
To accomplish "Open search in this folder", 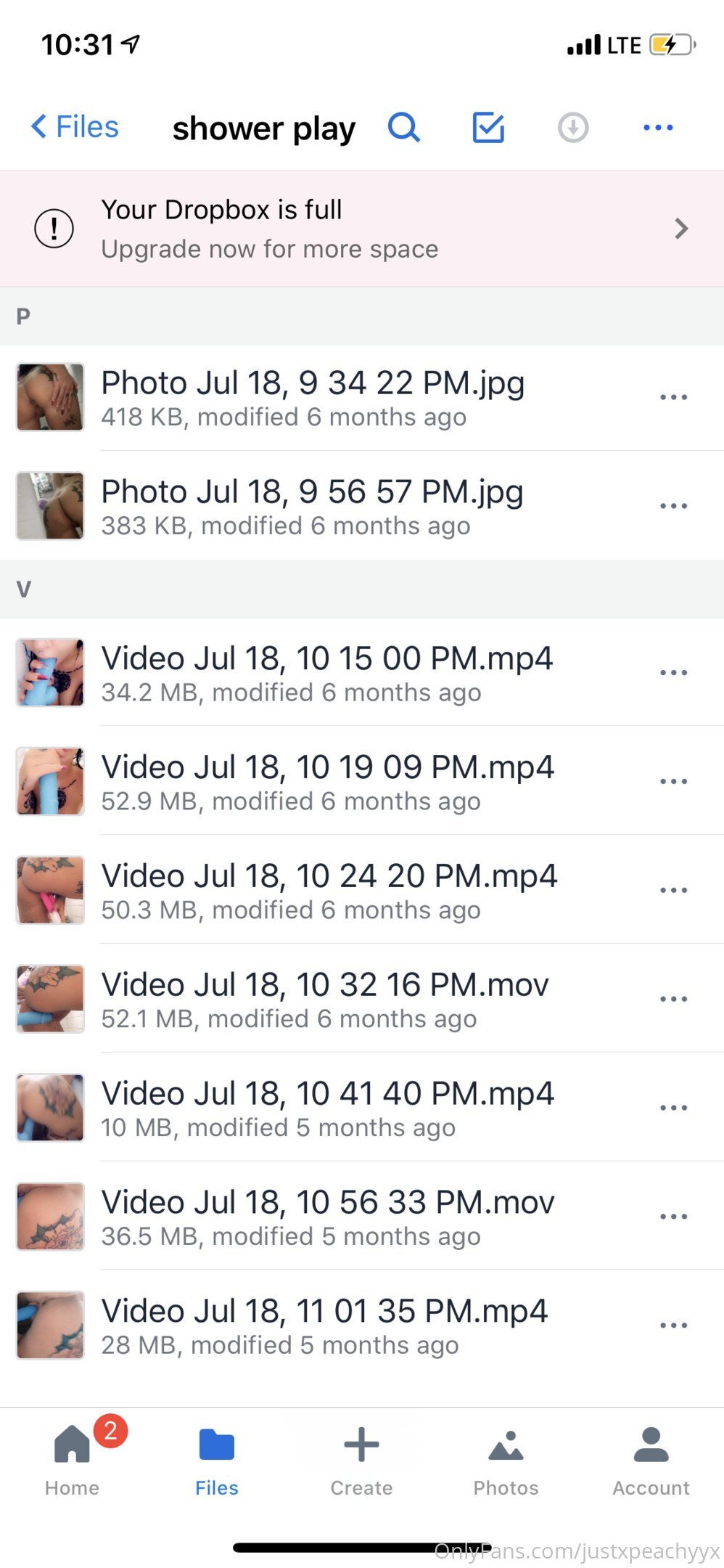I will (404, 128).
